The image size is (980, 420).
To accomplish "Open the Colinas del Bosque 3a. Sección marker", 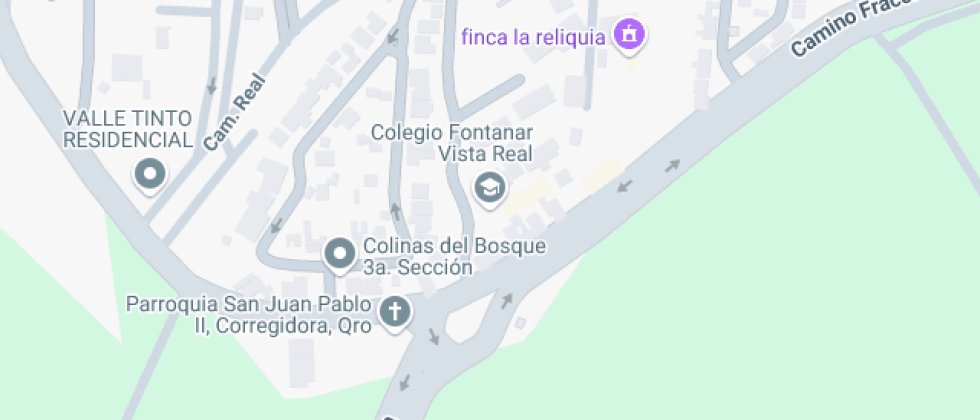I will tap(340, 254).
